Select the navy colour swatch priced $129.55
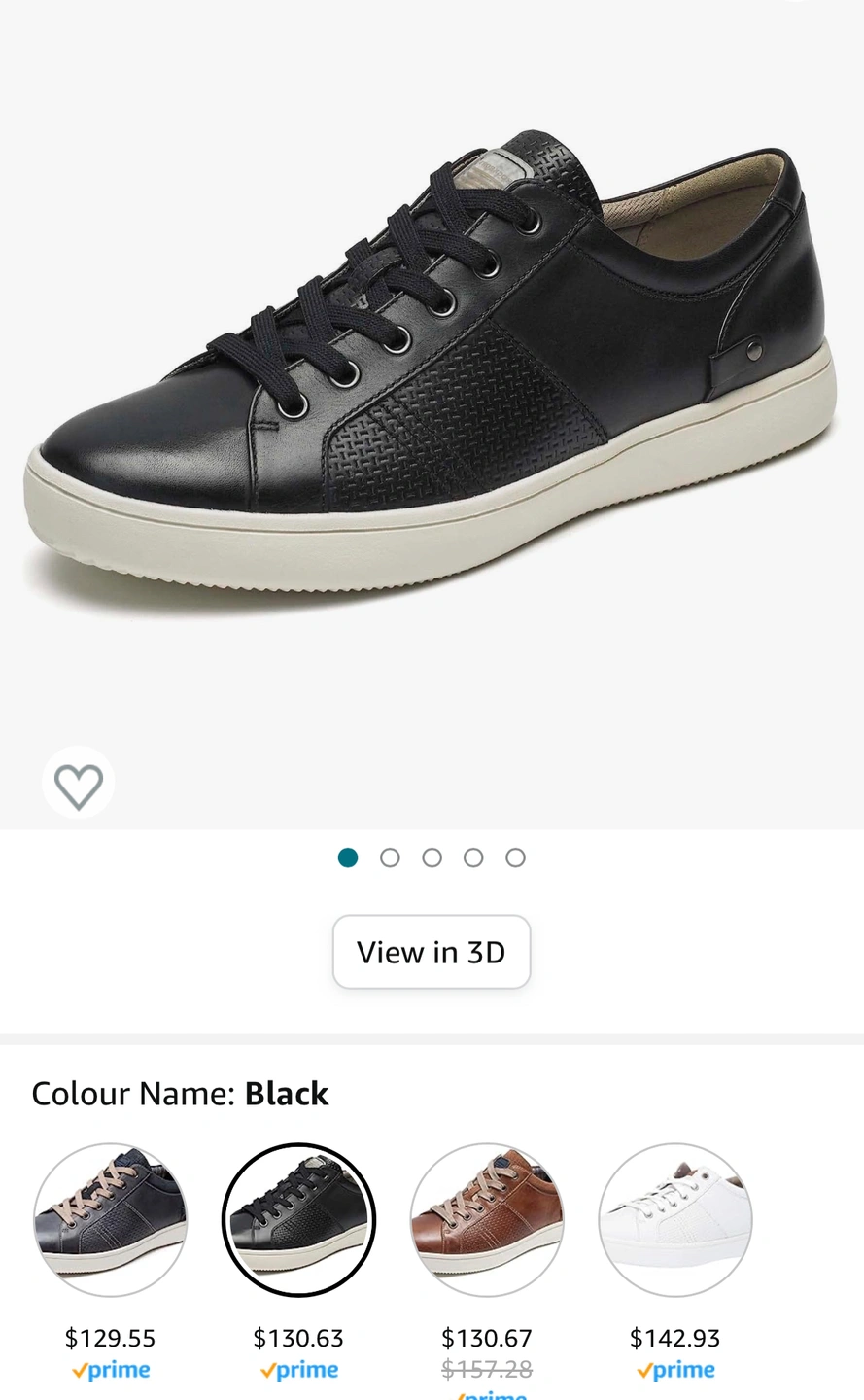 110,1219
